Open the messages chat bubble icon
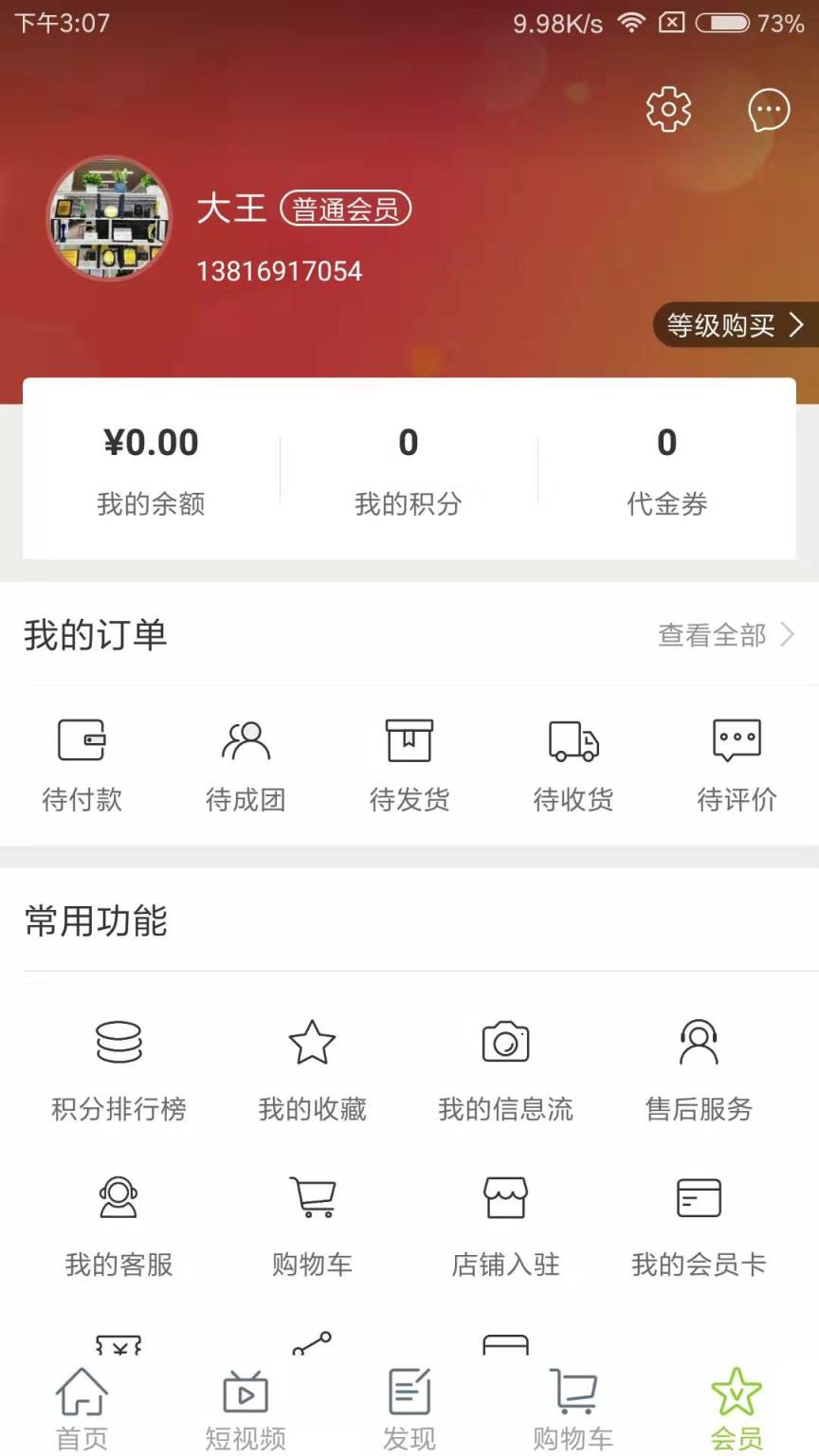819x1456 pixels. click(x=768, y=108)
